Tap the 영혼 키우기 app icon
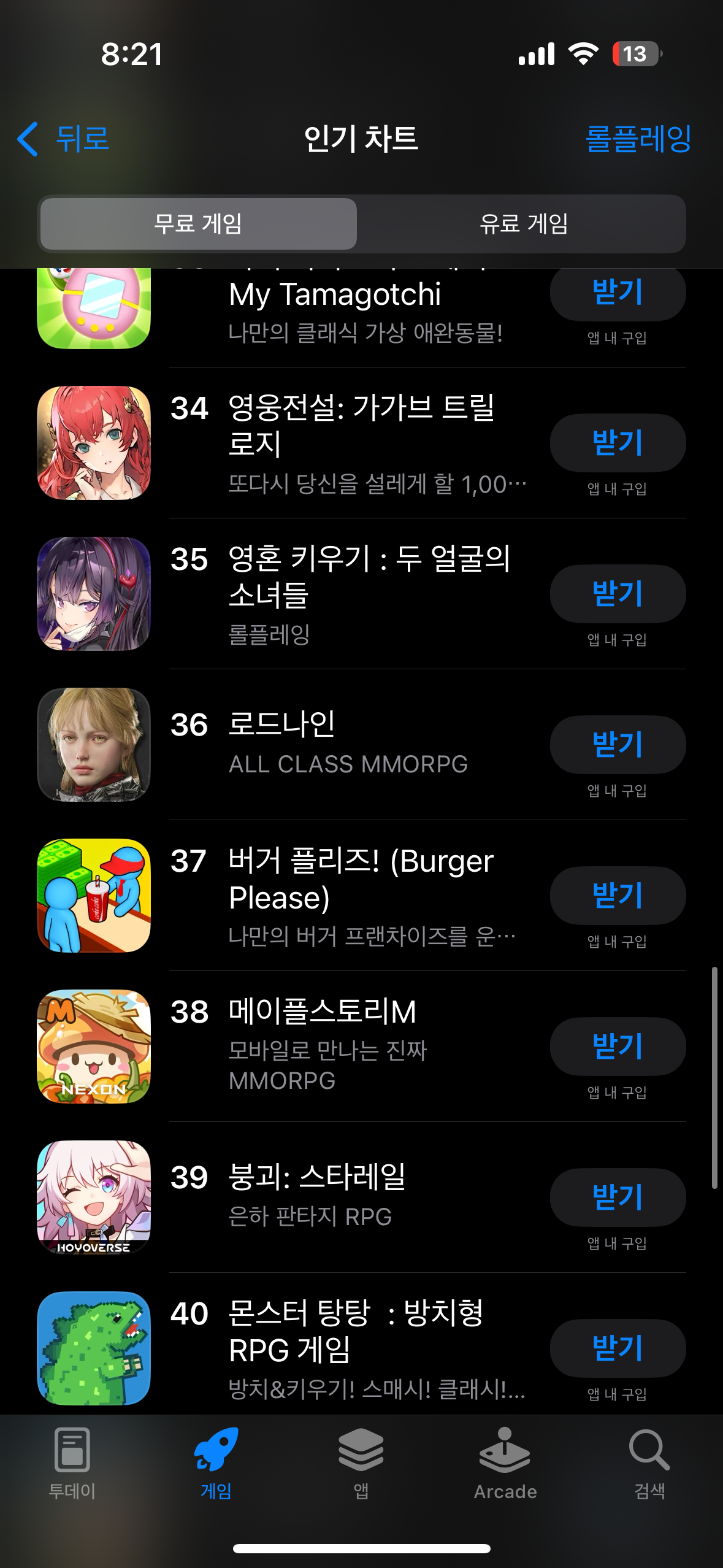 pyautogui.click(x=94, y=594)
